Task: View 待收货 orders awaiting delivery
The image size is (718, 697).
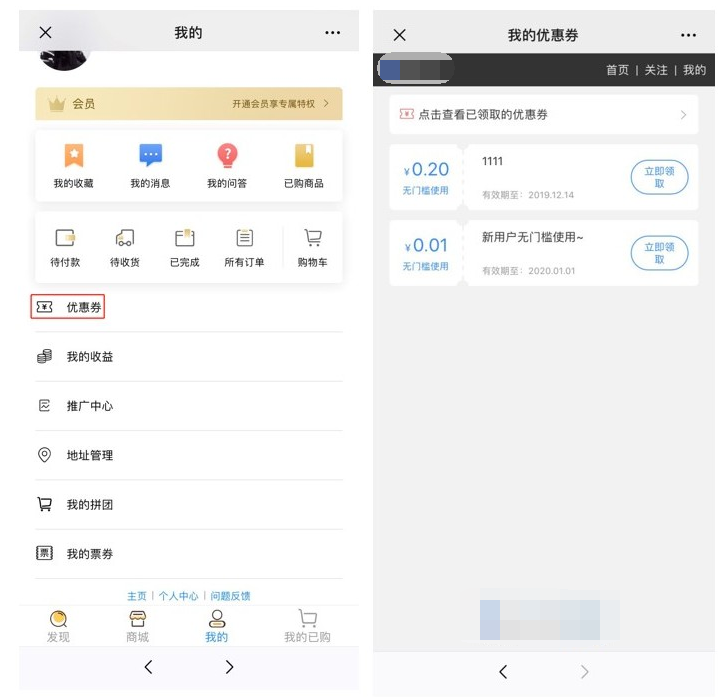Action: tap(125, 247)
